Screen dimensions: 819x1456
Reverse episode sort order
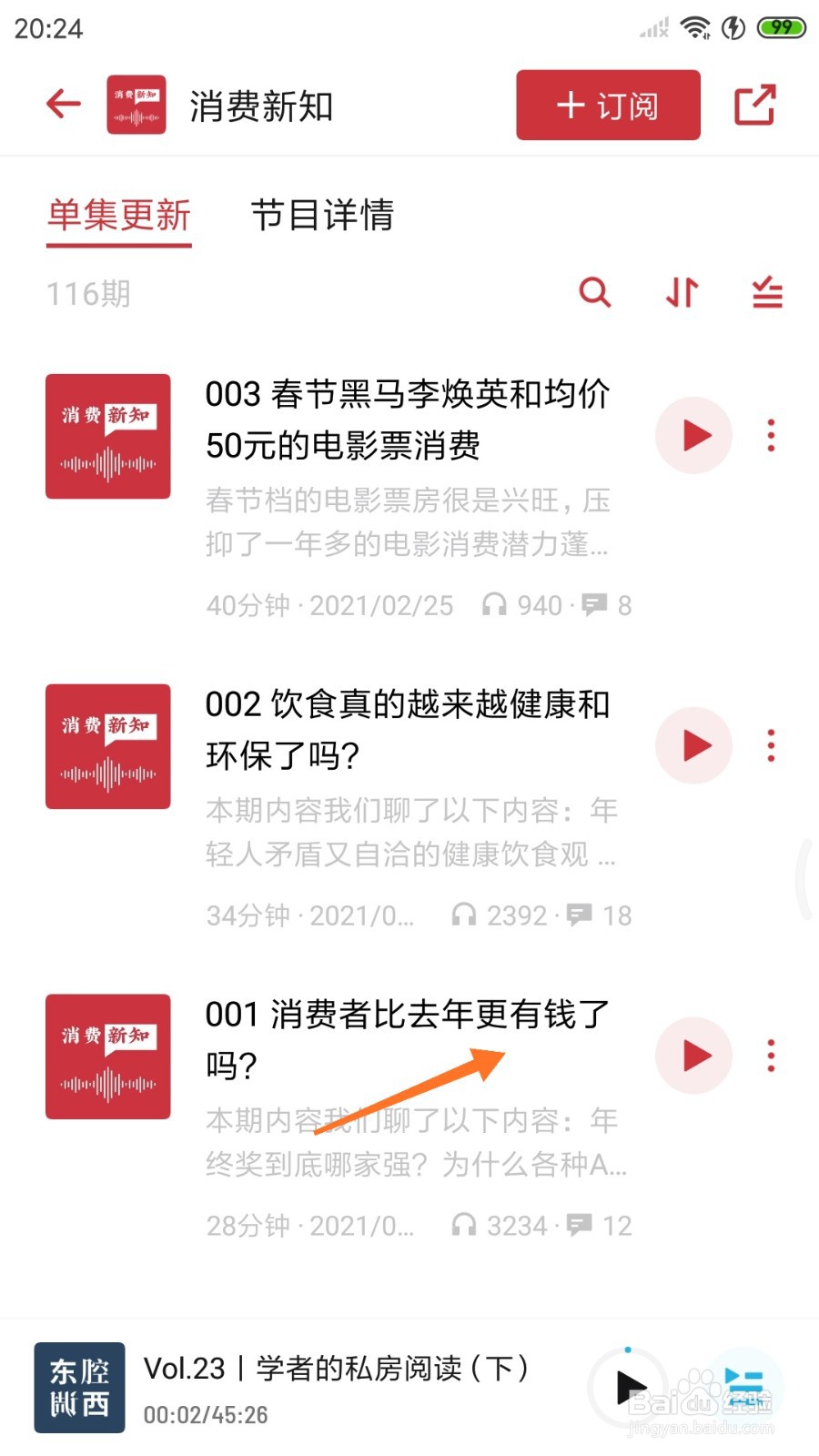pos(682,293)
